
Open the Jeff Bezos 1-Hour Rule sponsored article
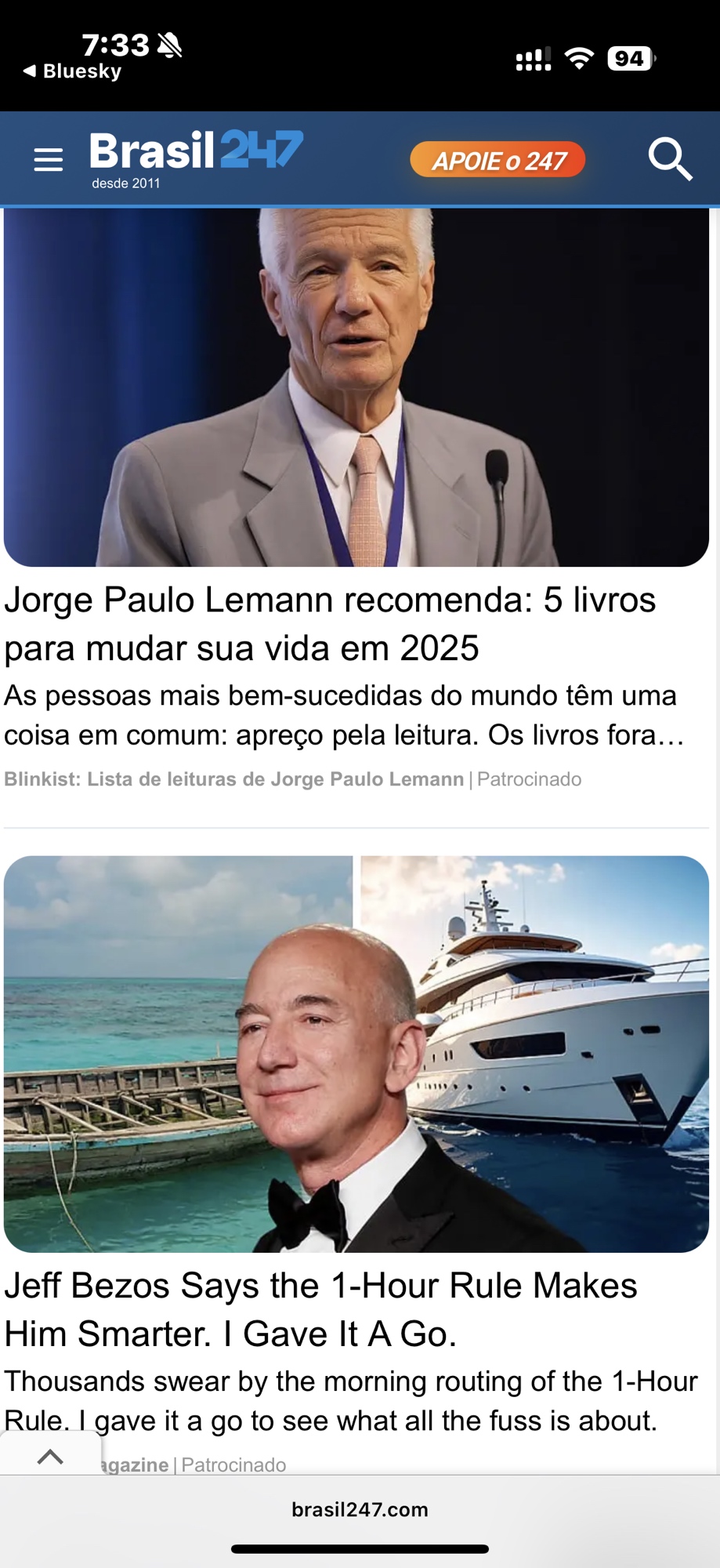point(321,1309)
